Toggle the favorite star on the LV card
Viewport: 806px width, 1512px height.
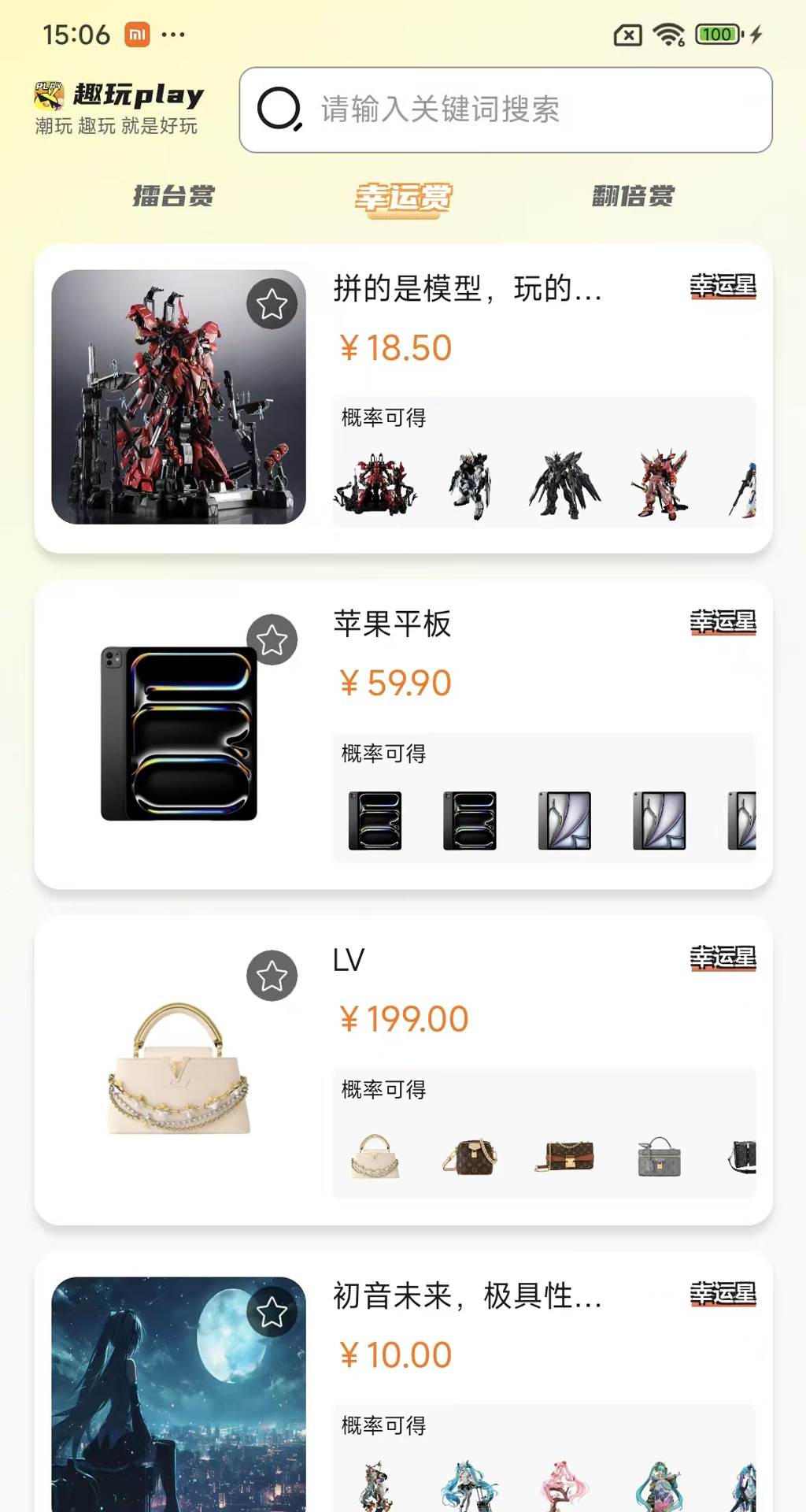[272, 976]
